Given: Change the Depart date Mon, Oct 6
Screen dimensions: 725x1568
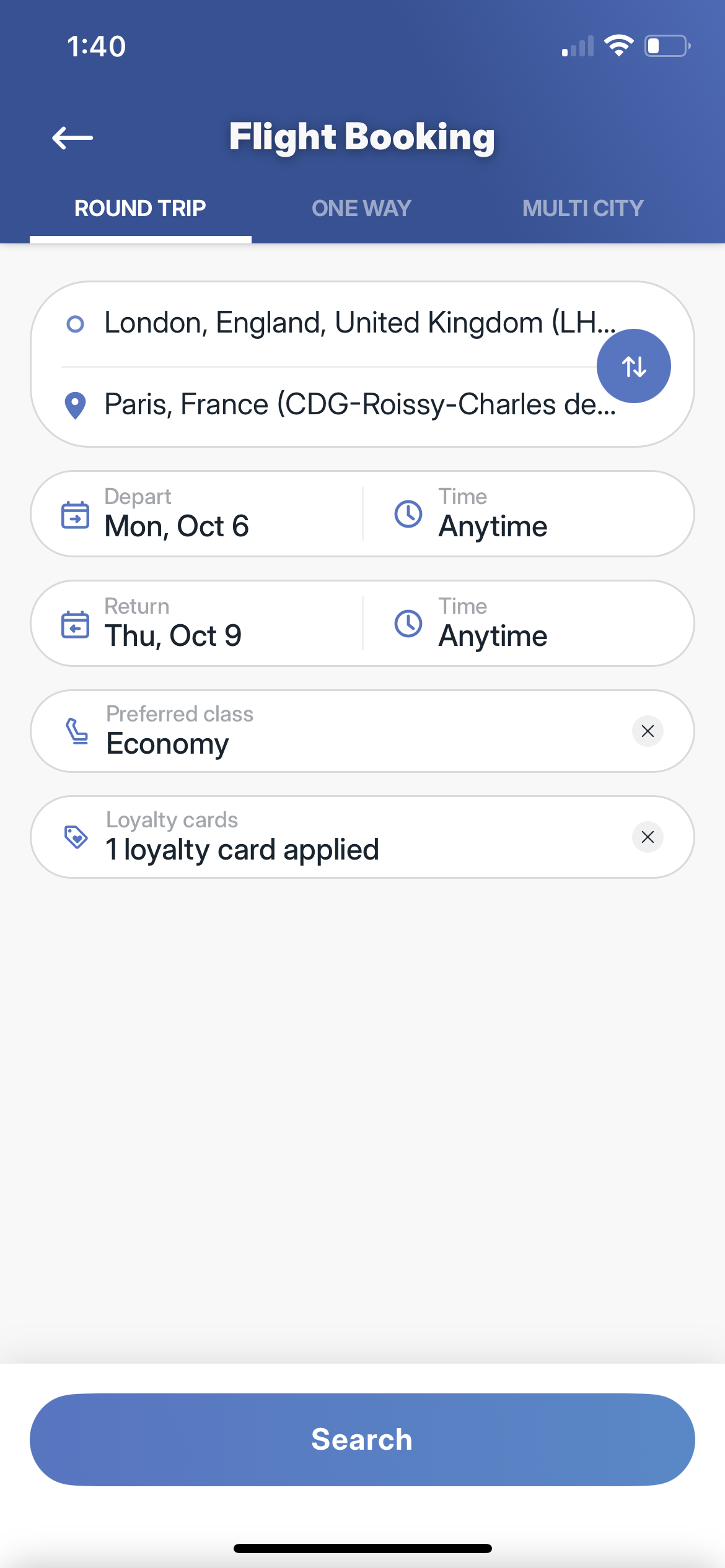Looking at the screenshot, I should coord(197,513).
